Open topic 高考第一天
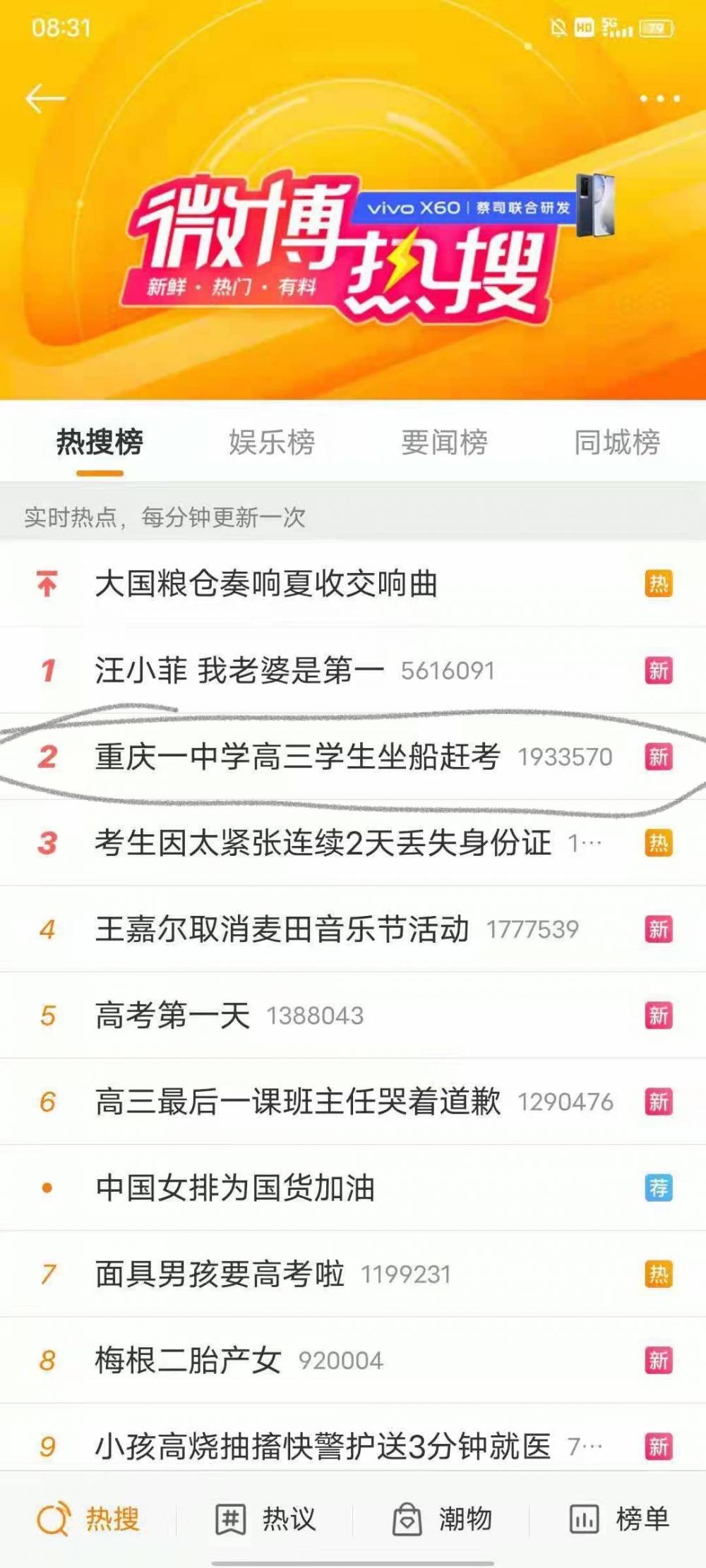This screenshot has width=706, height=1568. (173, 1015)
